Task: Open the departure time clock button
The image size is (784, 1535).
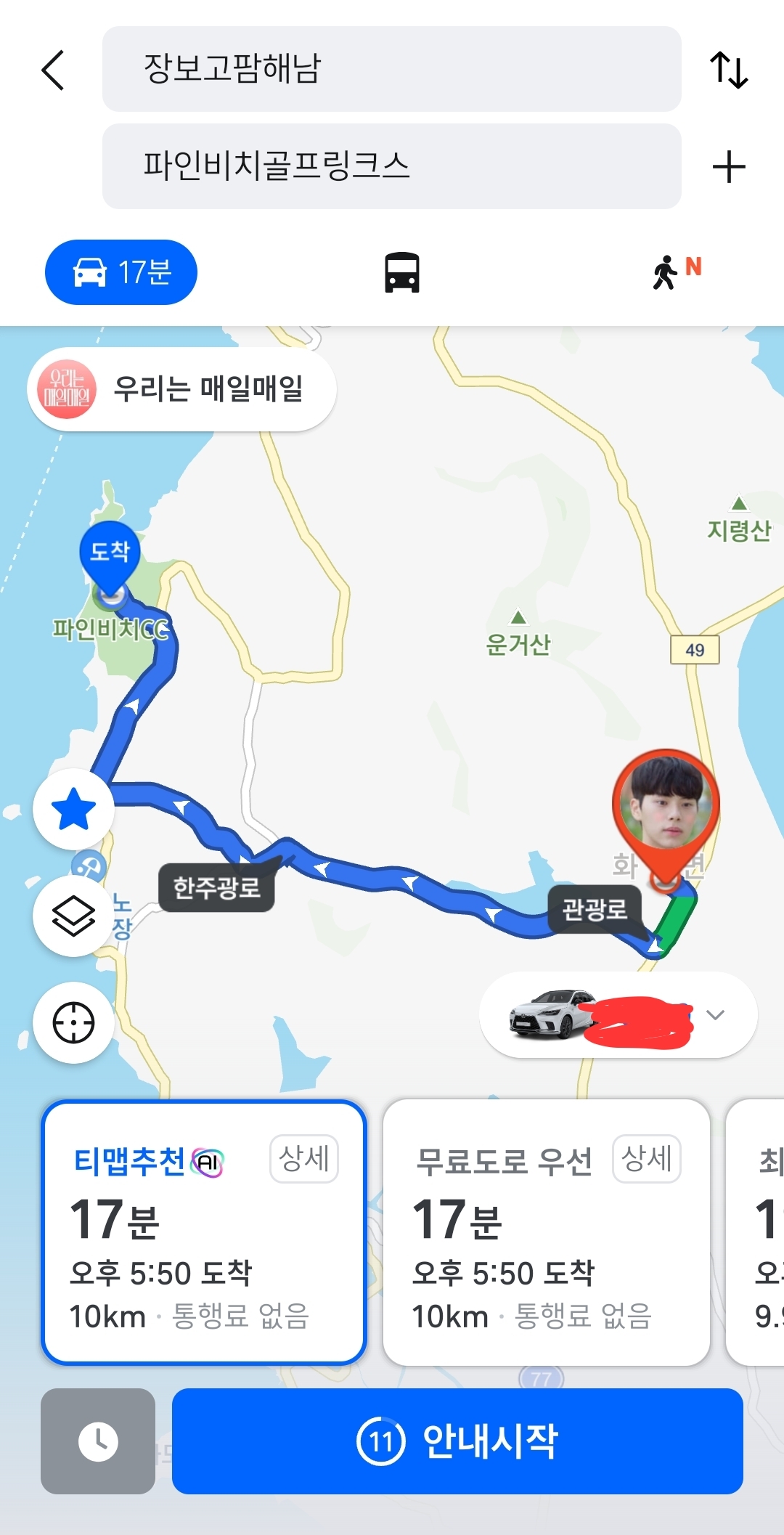Action: coord(98,1441)
